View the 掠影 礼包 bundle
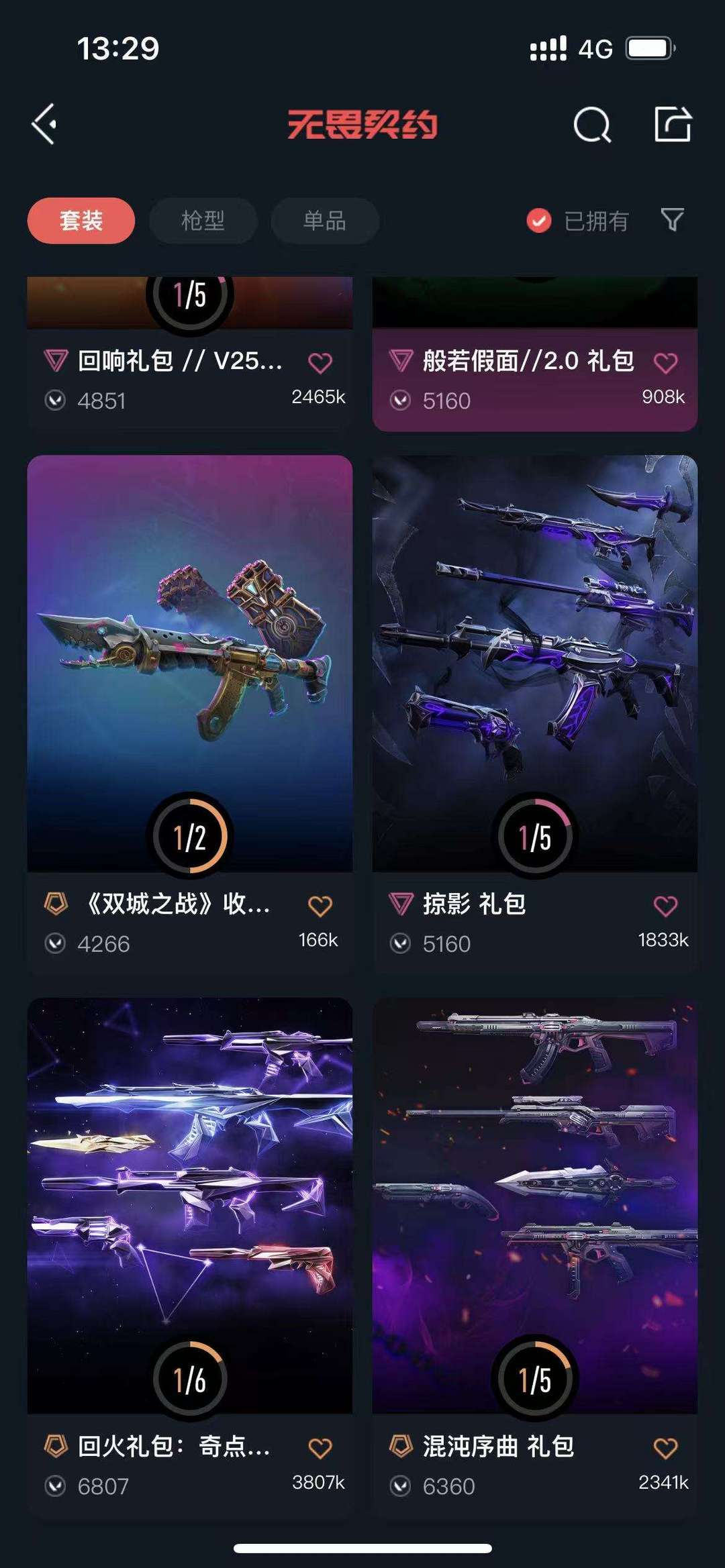This screenshot has width=725, height=1568. pos(535,714)
